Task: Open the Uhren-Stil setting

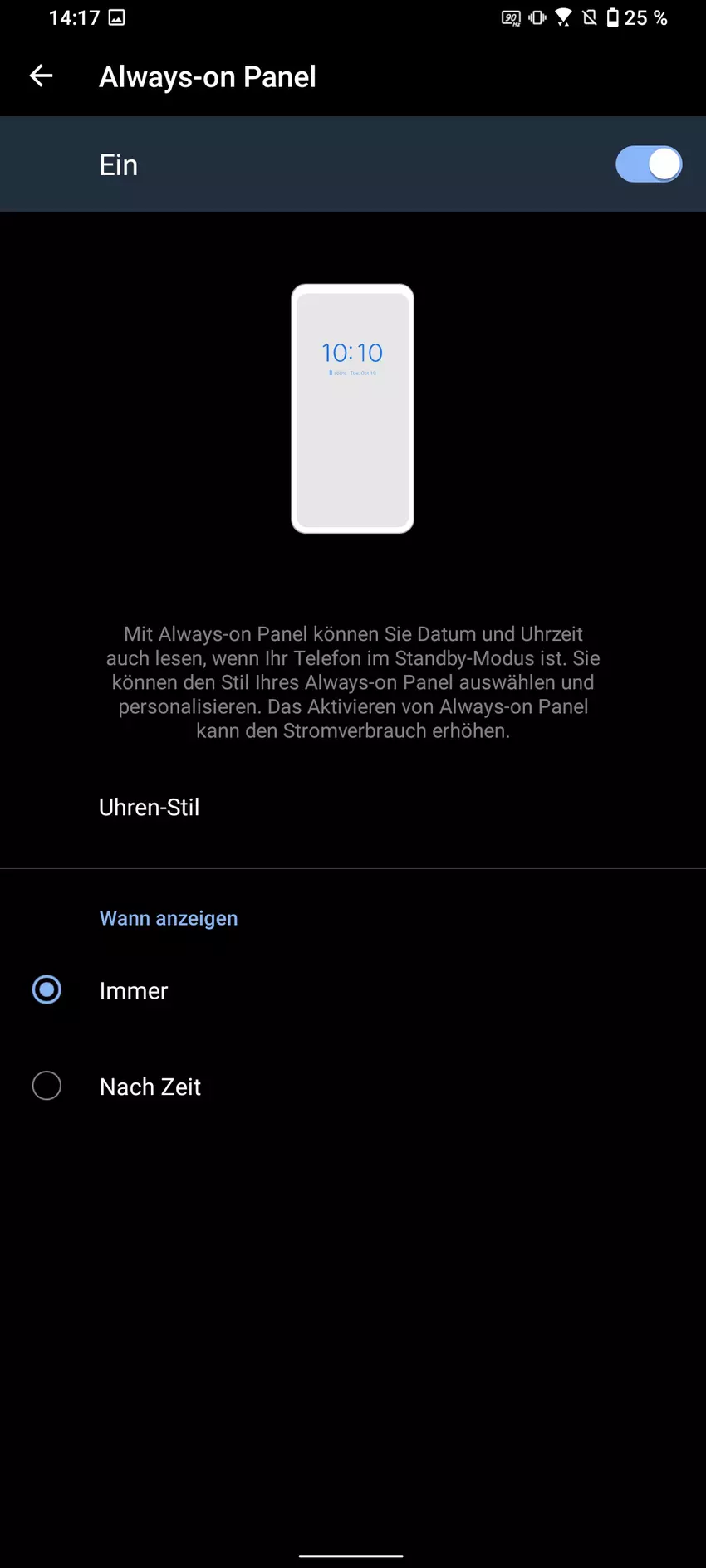Action: click(150, 807)
